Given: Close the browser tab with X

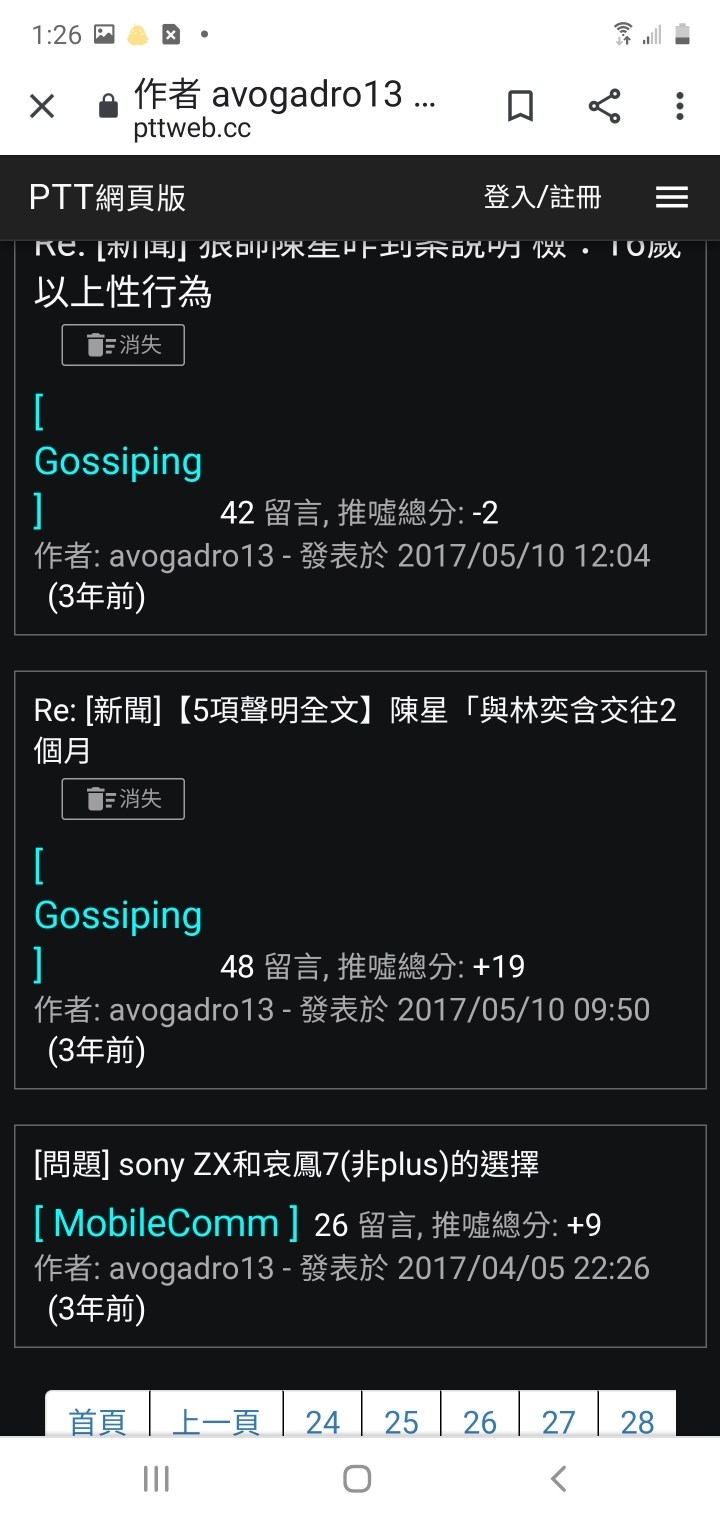Looking at the screenshot, I should tap(42, 106).
